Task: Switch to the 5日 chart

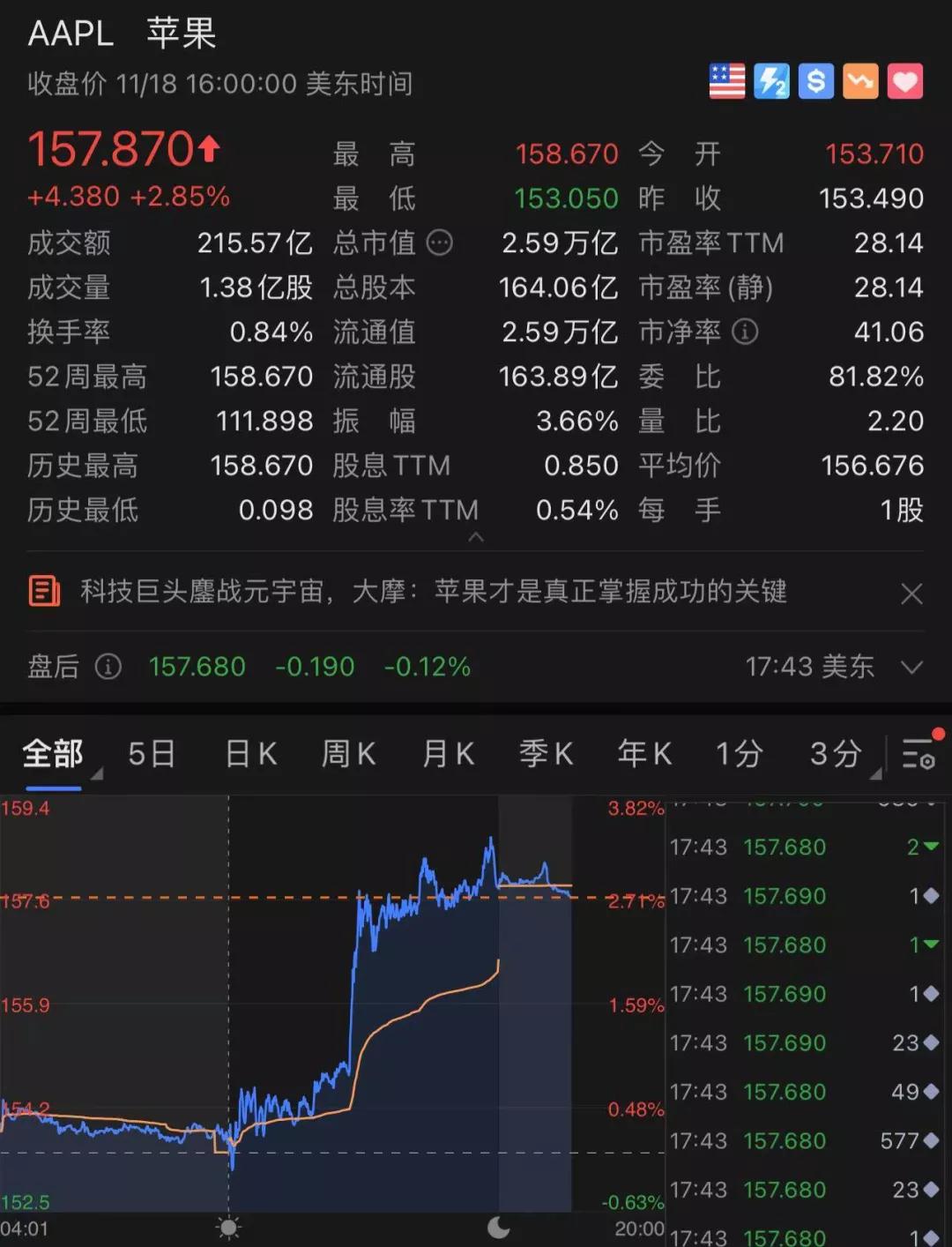Action: click(152, 754)
